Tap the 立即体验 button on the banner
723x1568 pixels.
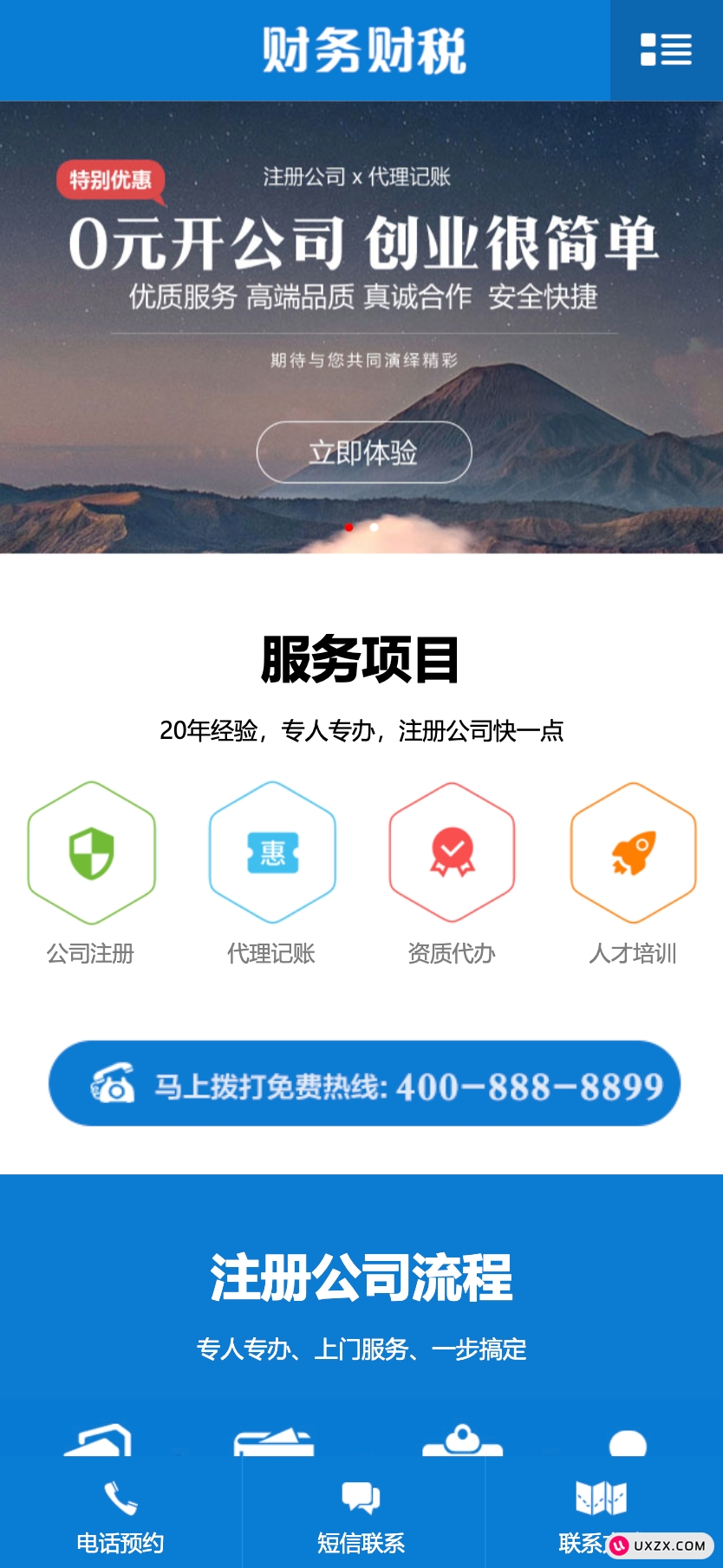click(x=364, y=452)
